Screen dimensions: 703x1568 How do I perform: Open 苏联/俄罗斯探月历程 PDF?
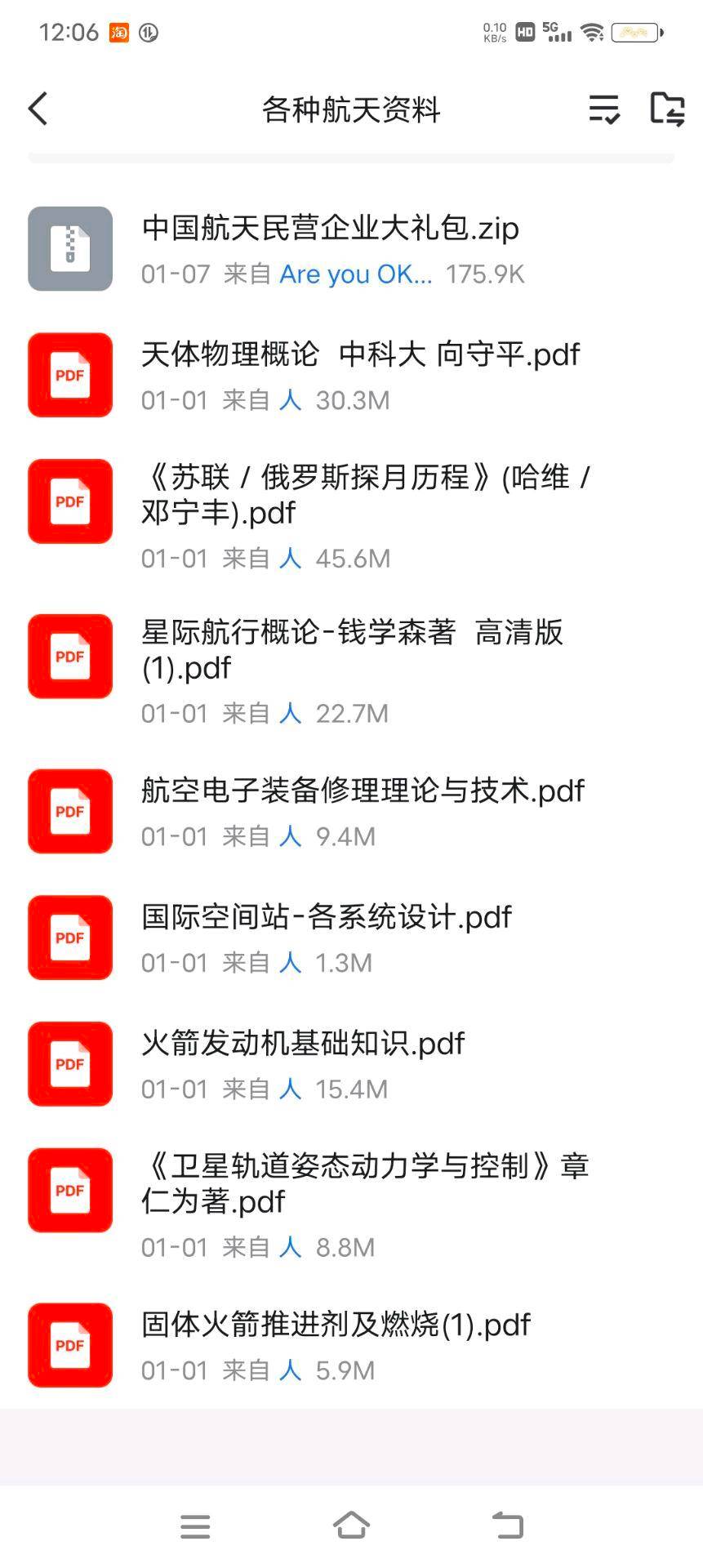[x=365, y=495]
